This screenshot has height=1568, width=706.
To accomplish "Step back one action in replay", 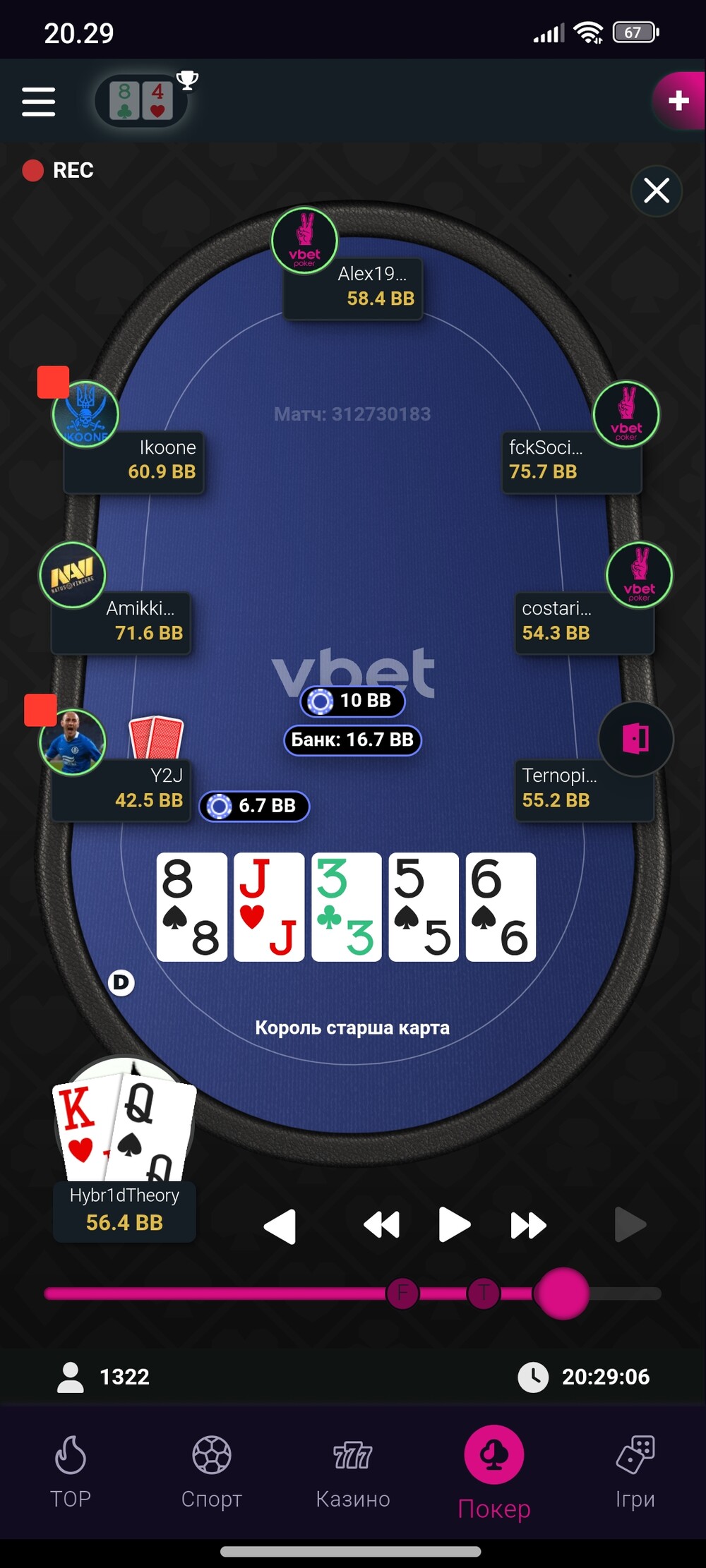I will point(280,1226).
